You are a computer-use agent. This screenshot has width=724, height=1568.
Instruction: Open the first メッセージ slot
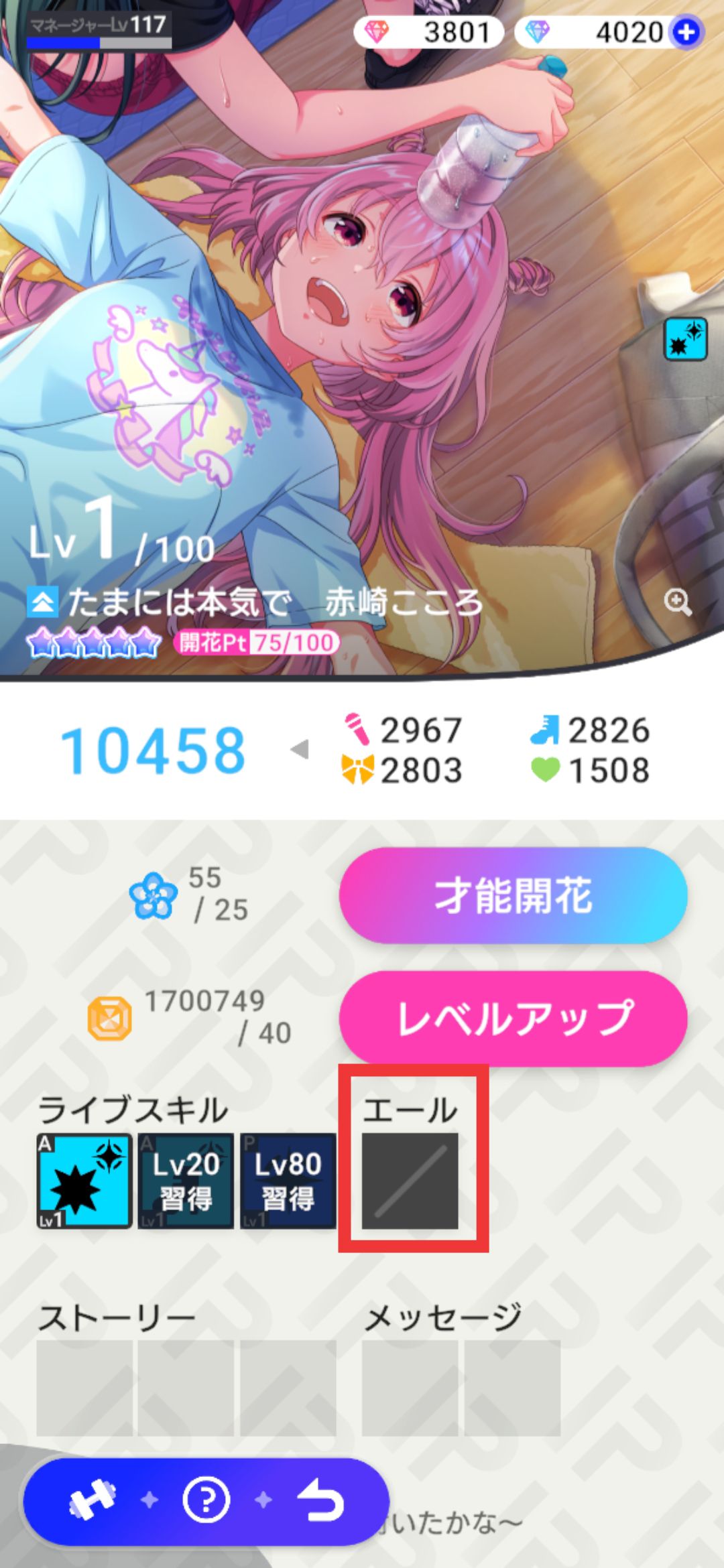pos(410,1387)
